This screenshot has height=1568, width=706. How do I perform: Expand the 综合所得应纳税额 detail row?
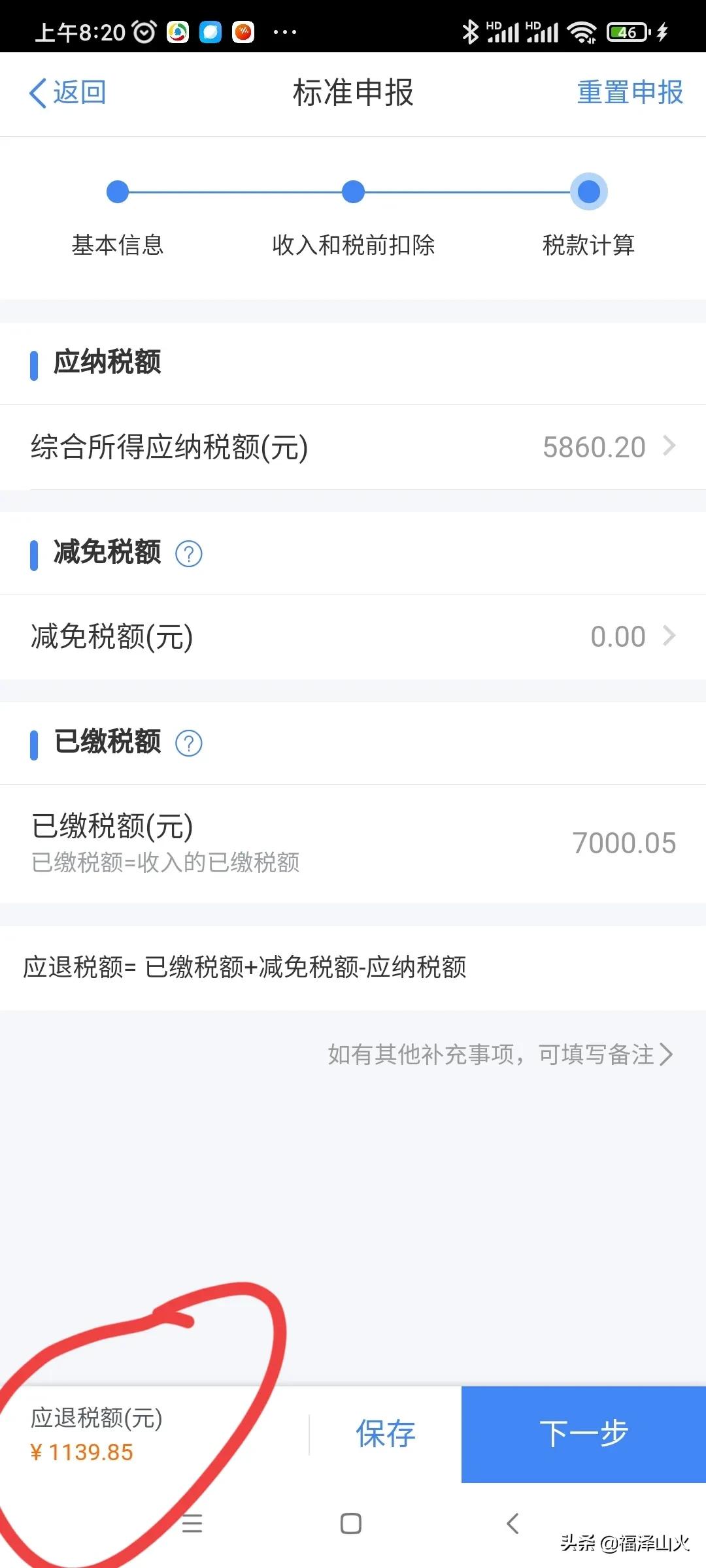pyautogui.click(x=669, y=446)
